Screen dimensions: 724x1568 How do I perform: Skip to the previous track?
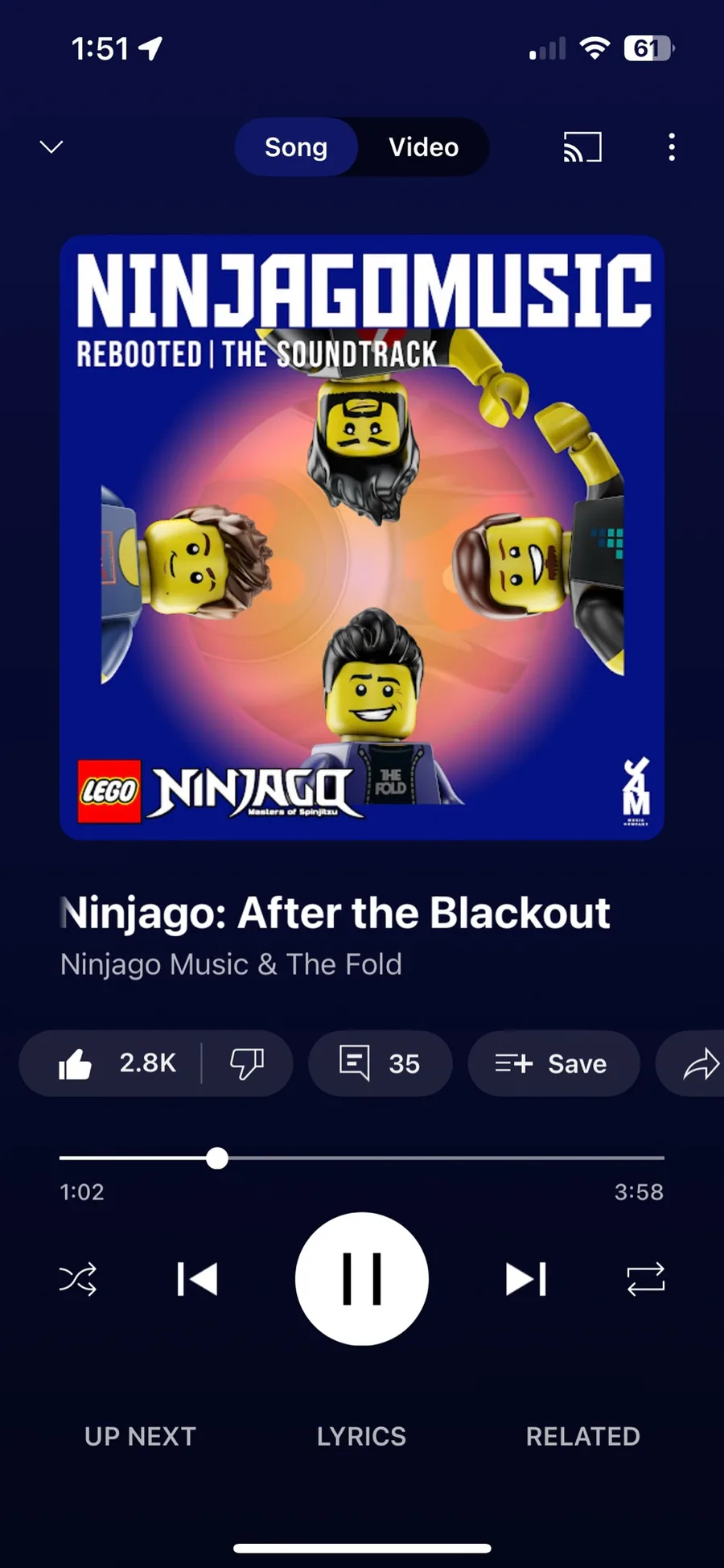coord(197,1278)
